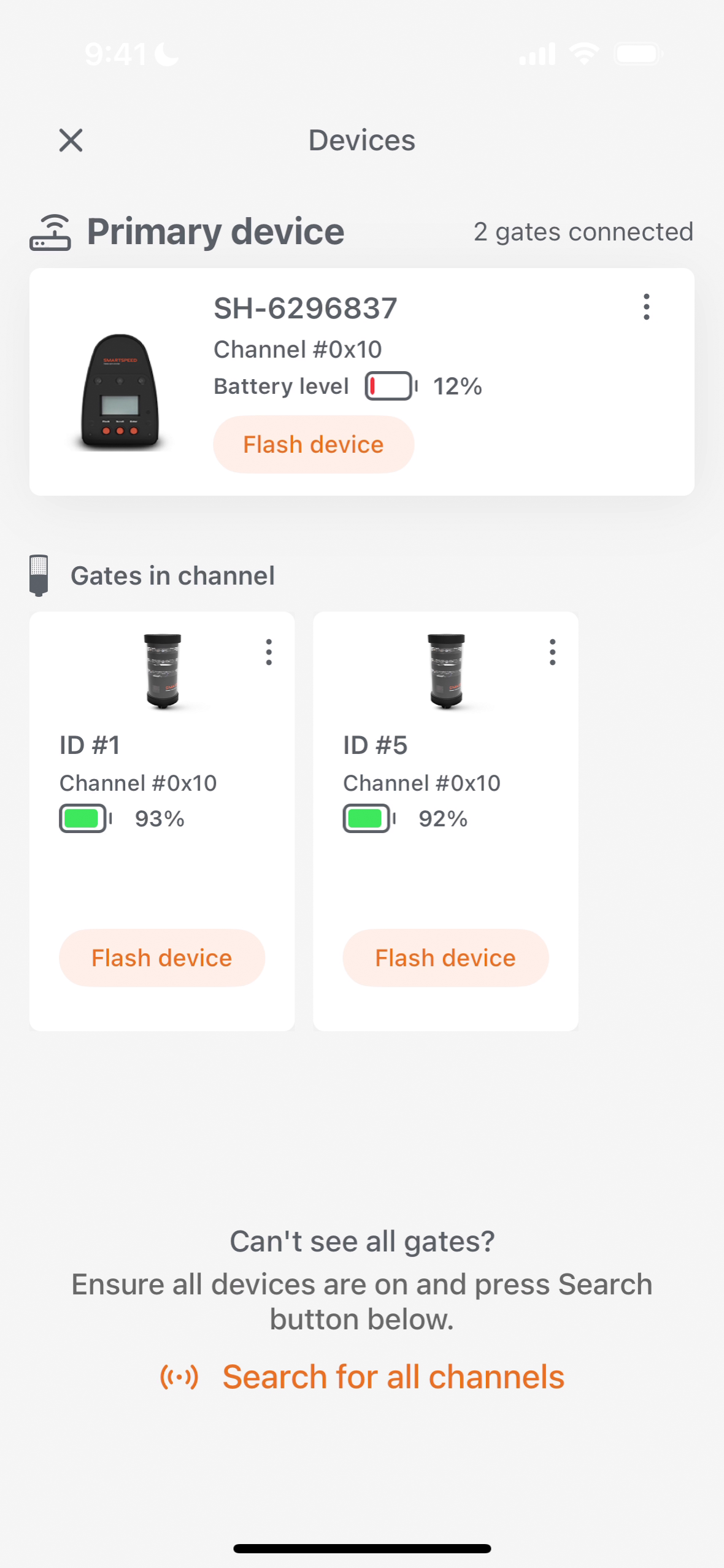The image size is (724, 1568).
Task: Click the 2 gates connected label
Action: 583,231
